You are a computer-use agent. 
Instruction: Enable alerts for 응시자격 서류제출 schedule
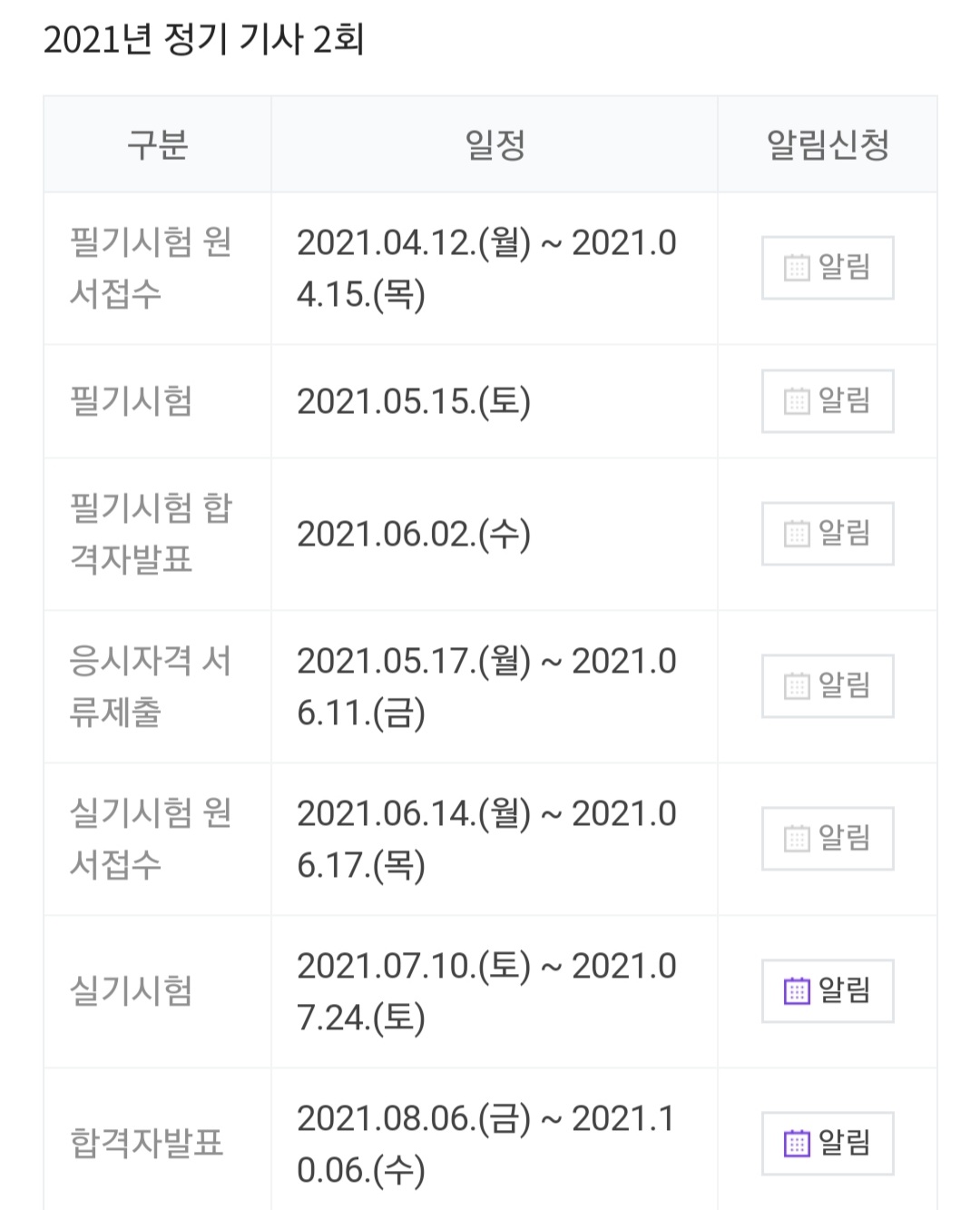(x=826, y=687)
